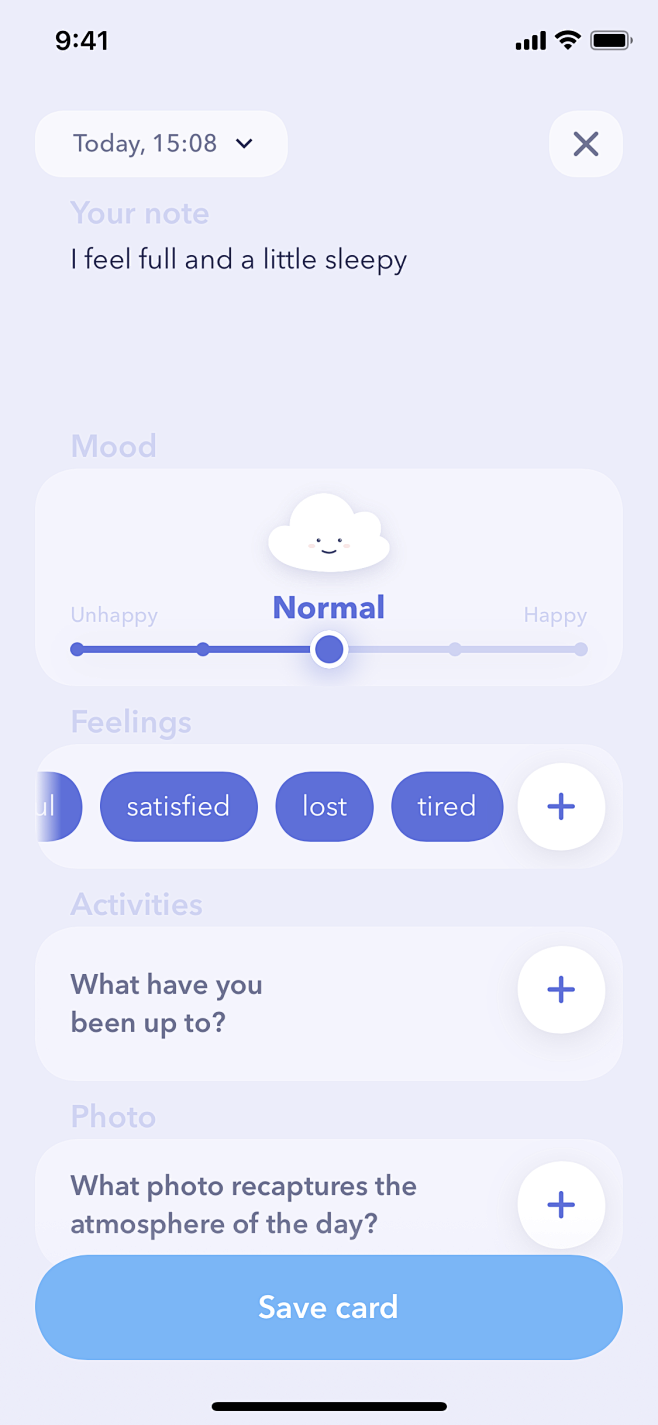Add a new feeling
This screenshot has width=658, height=1425.
point(561,806)
